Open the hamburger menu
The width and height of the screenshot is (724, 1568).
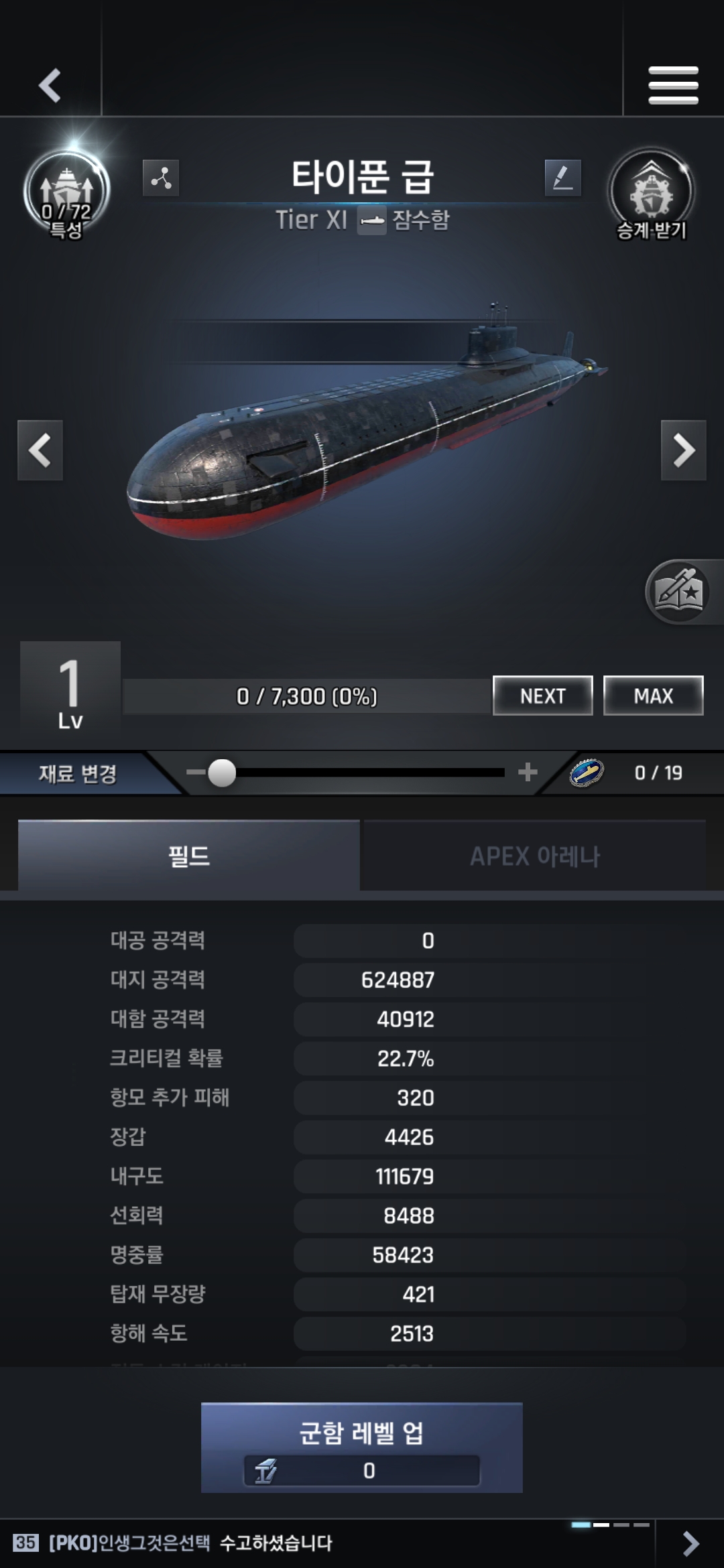(x=673, y=85)
